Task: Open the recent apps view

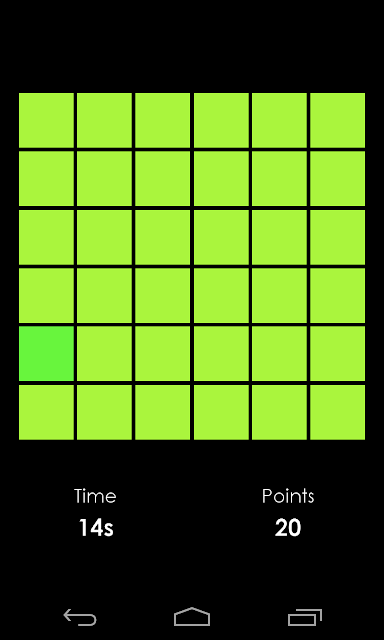Action: click(x=305, y=617)
